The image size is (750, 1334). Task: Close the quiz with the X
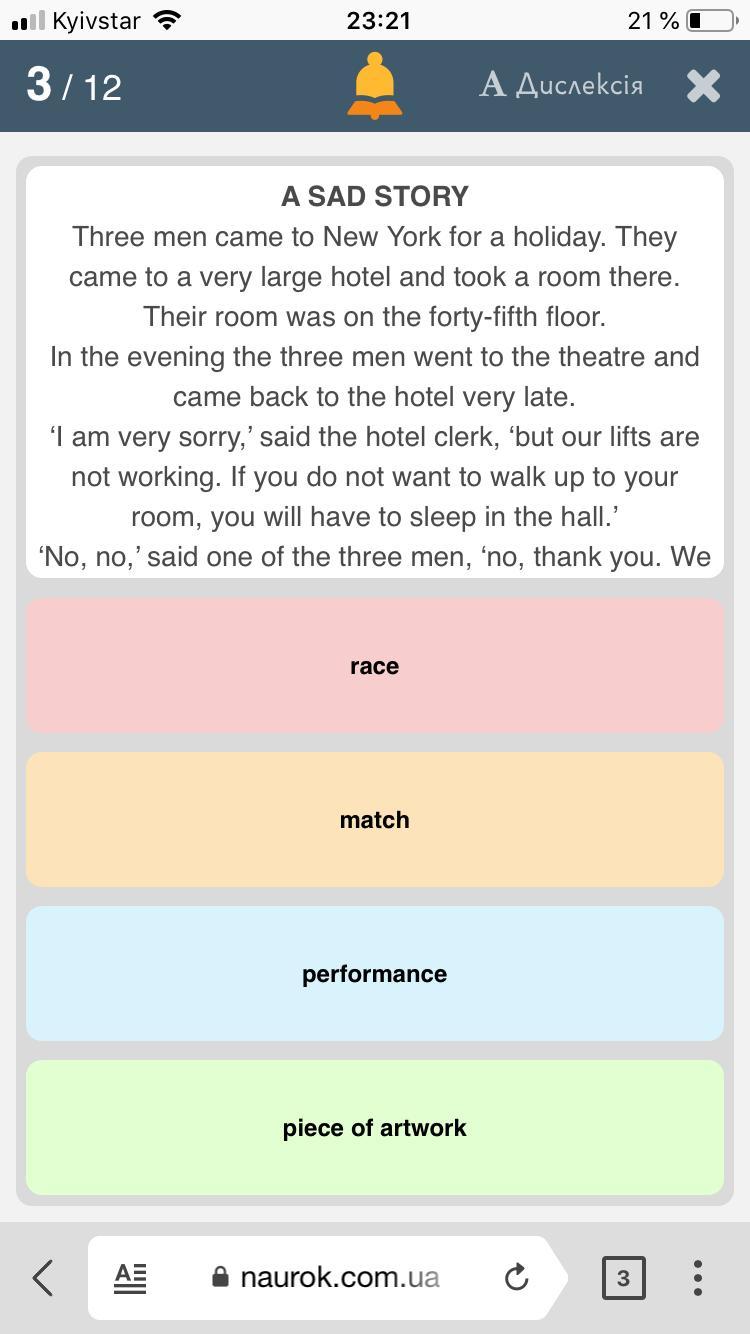pos(704,86)
